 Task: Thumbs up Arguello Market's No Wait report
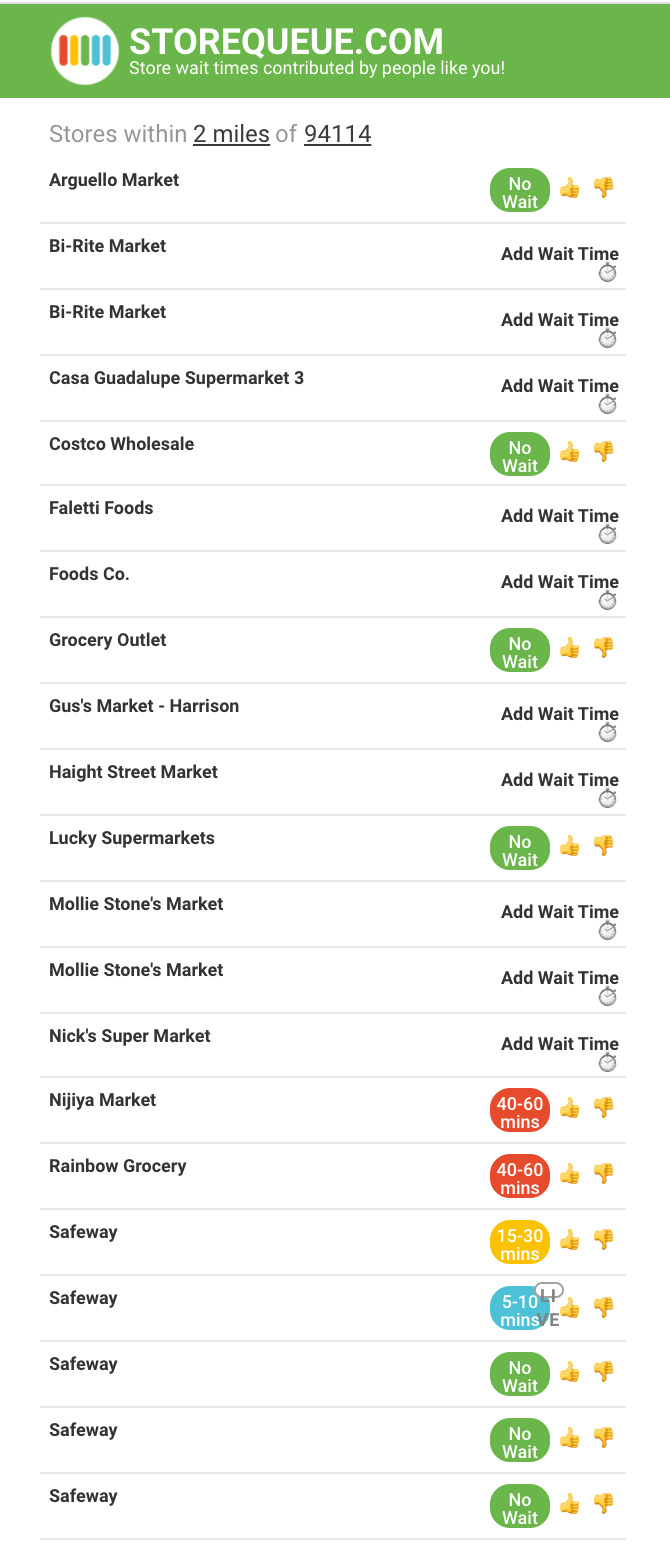pyautogui.click(x=570, y=188)
